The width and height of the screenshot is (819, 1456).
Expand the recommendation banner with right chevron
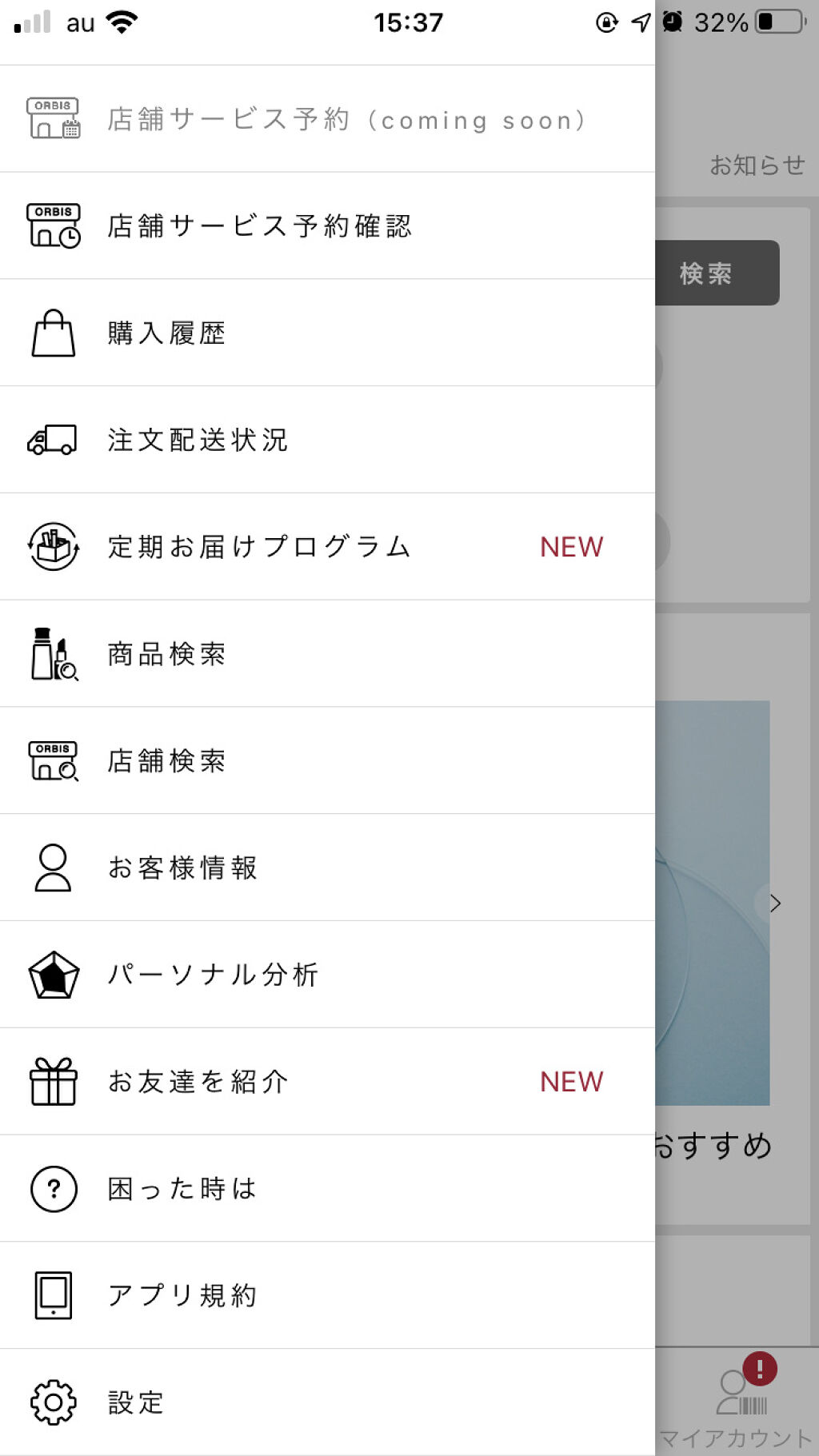[x=775, y=904]
